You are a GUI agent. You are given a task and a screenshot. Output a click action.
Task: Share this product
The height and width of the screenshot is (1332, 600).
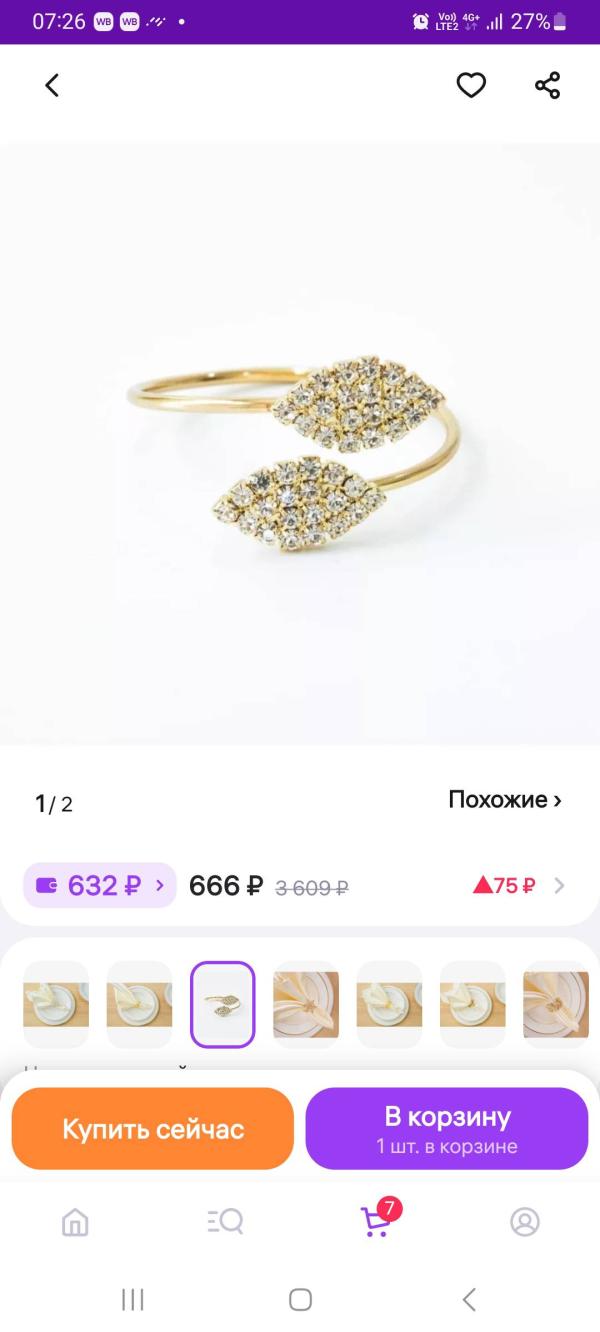[547, 86]
